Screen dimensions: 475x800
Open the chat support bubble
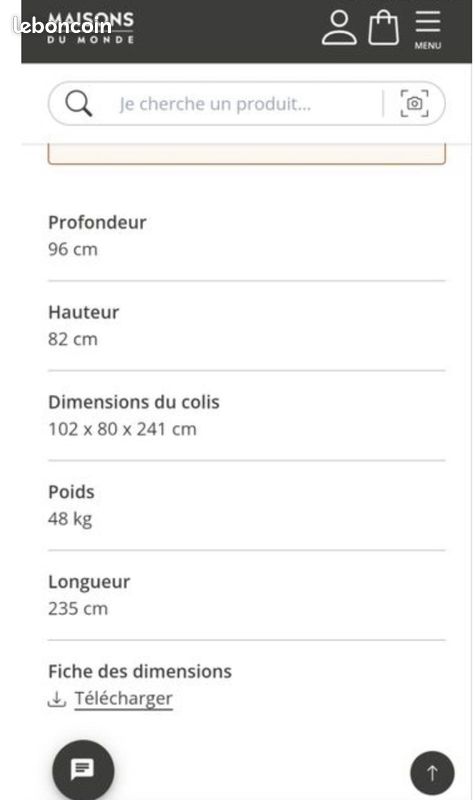point(83,769)
